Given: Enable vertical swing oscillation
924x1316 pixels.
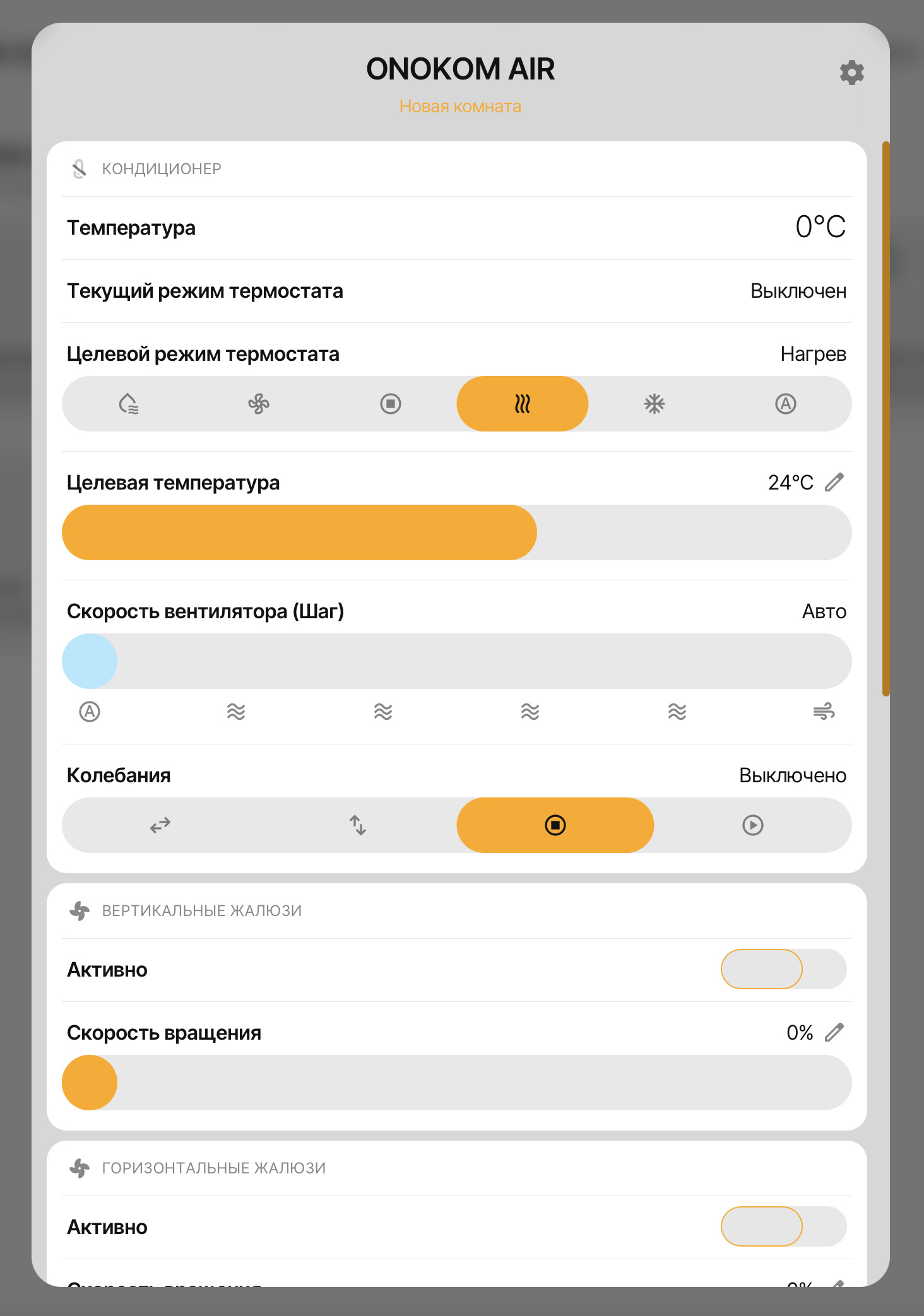Looking at the screenshot, I should coord(358,825).
